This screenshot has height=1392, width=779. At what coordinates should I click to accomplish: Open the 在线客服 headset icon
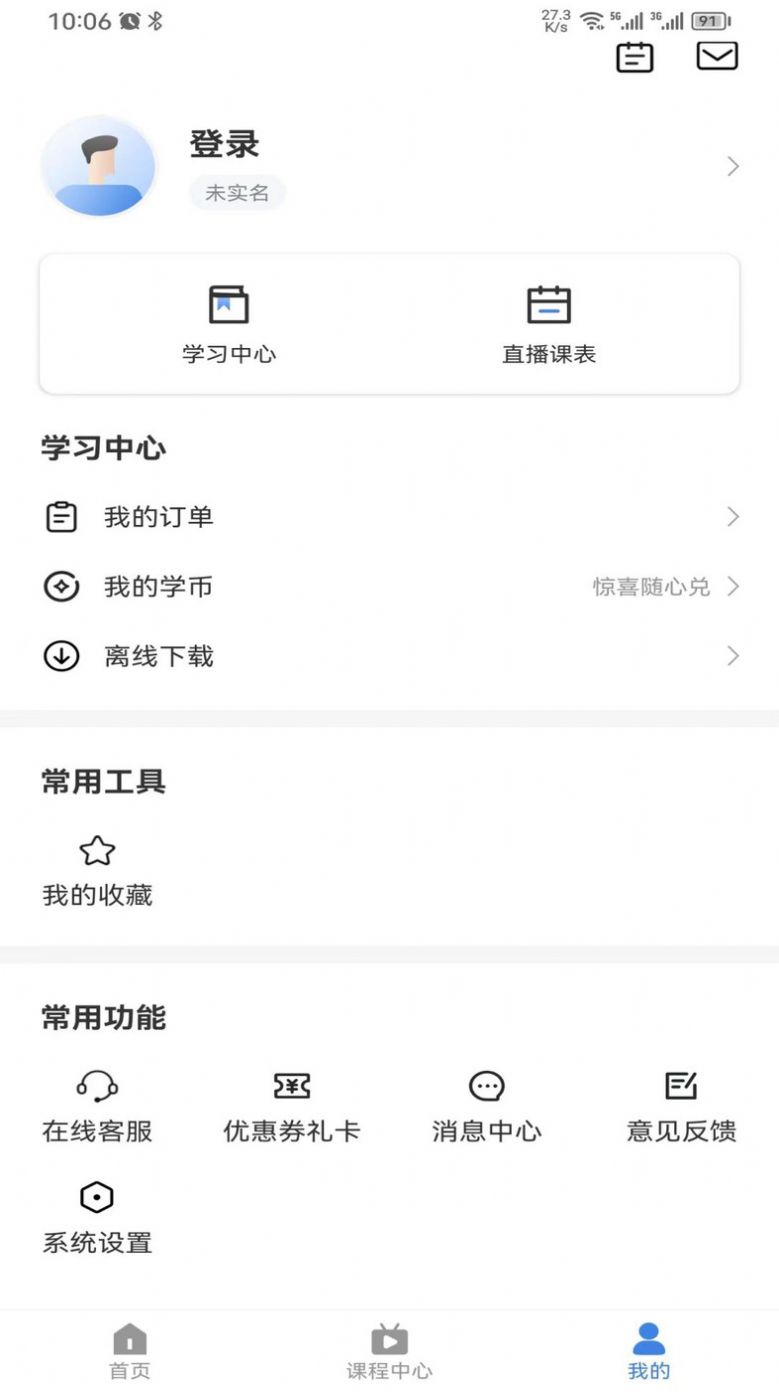tap(96, 1085)
